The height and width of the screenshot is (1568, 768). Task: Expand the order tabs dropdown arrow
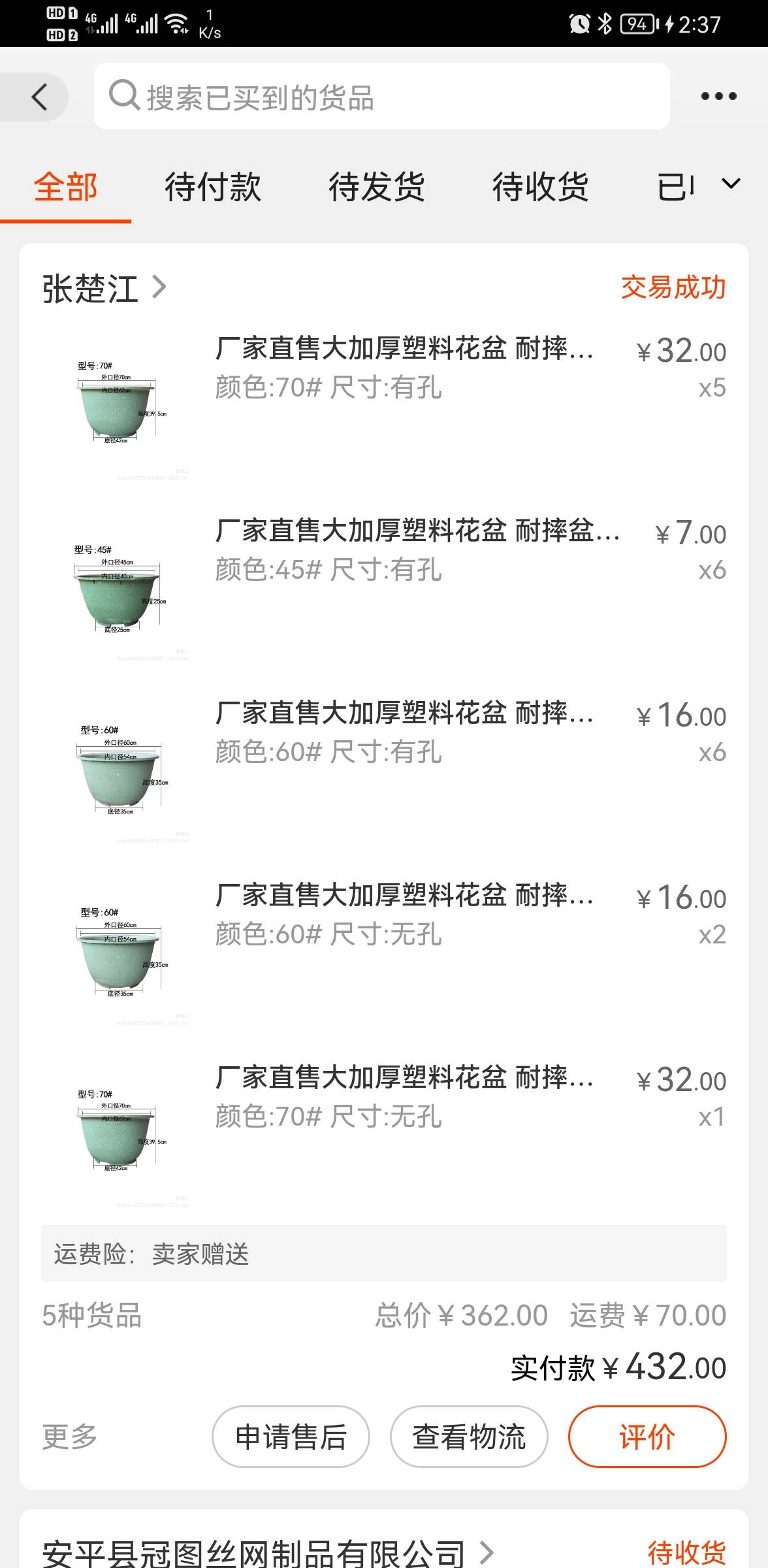click(x=731, y=184)
